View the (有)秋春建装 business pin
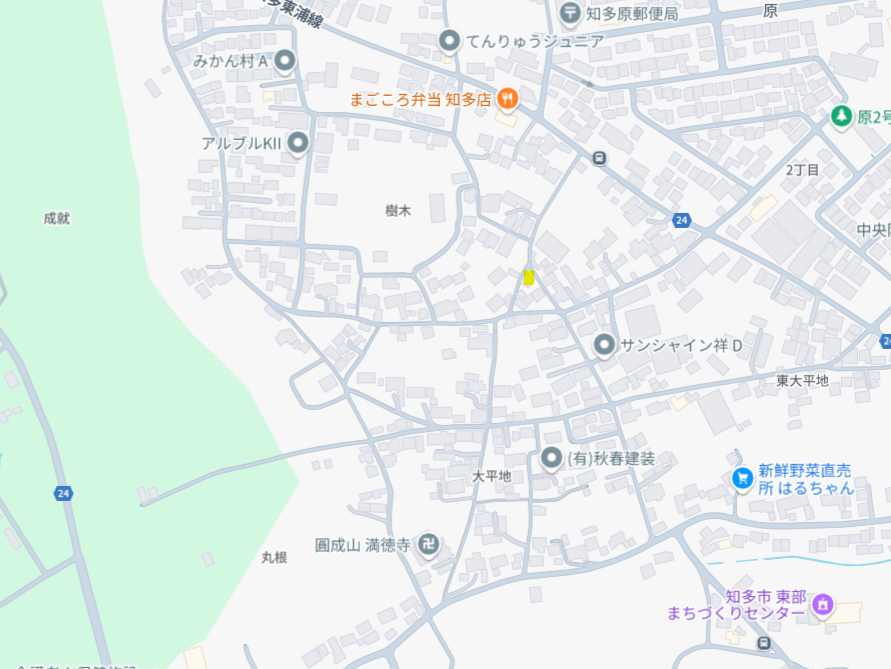The width and height of the screenshot is (891, 669). point(552,459)
